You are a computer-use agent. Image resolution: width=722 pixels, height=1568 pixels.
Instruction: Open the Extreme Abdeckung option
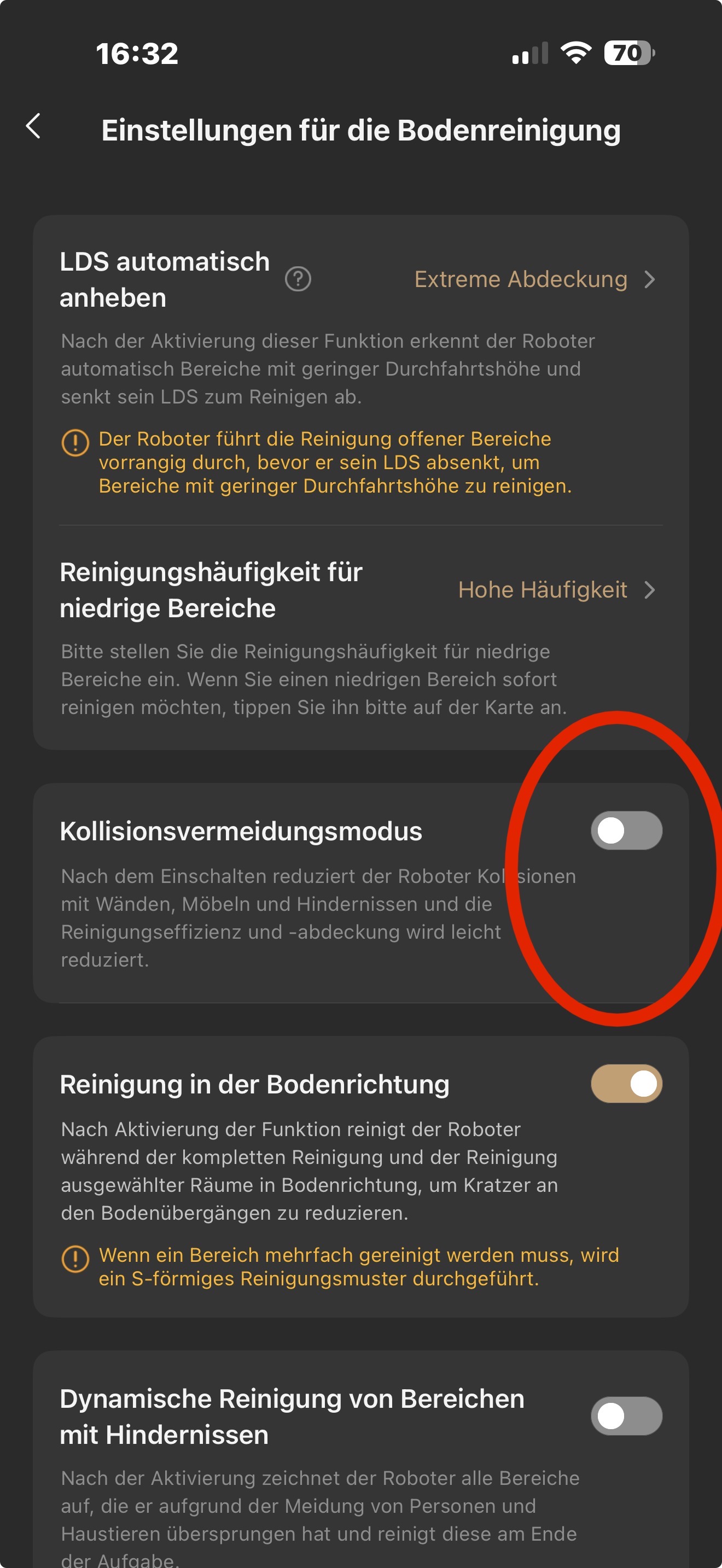(534, 279)
